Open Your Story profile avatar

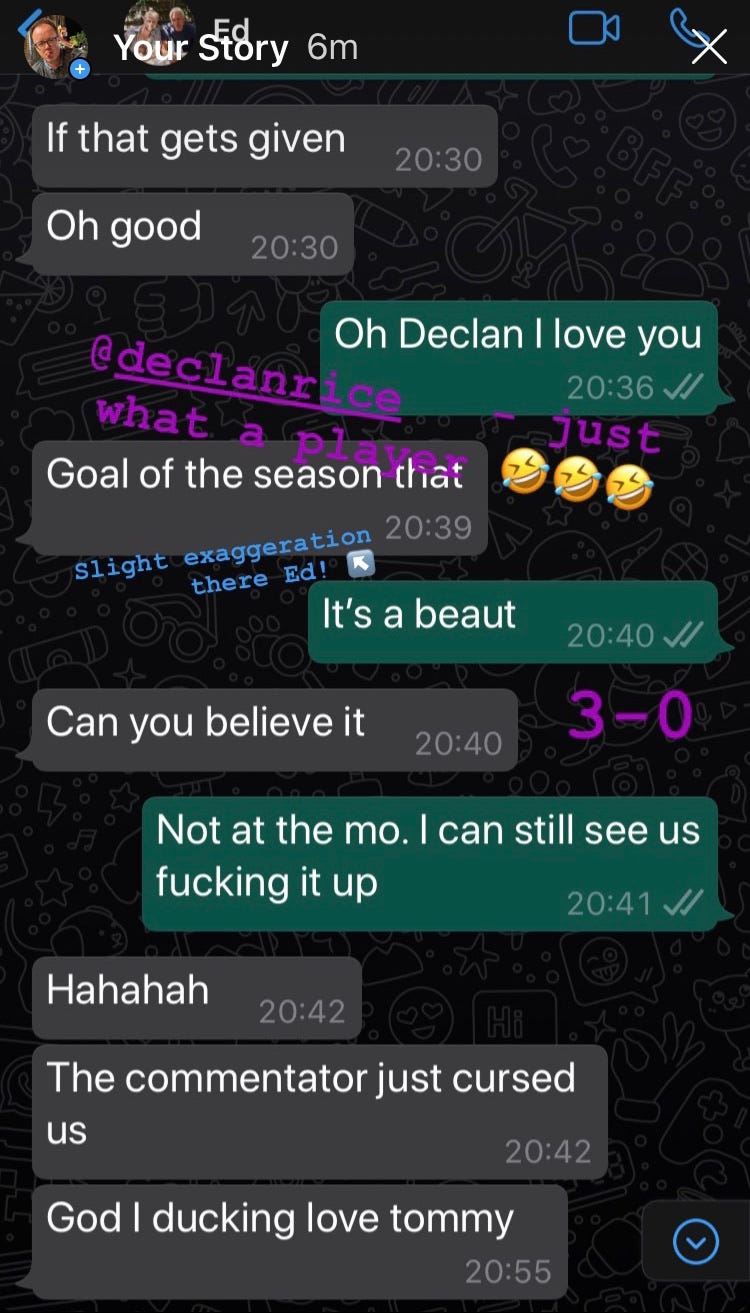click(57, 47)
